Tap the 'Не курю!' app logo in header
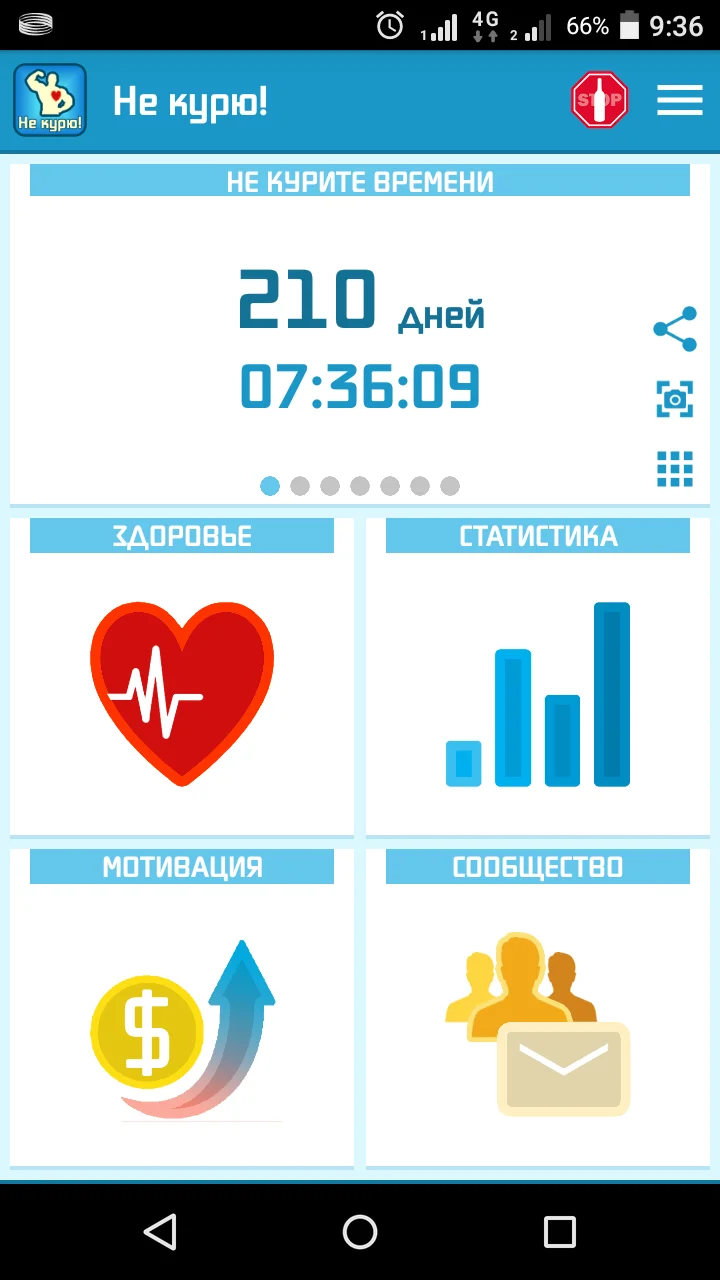Image resolution: width=720 pixels, height=1280 pixels. click(x=50, y=100)
